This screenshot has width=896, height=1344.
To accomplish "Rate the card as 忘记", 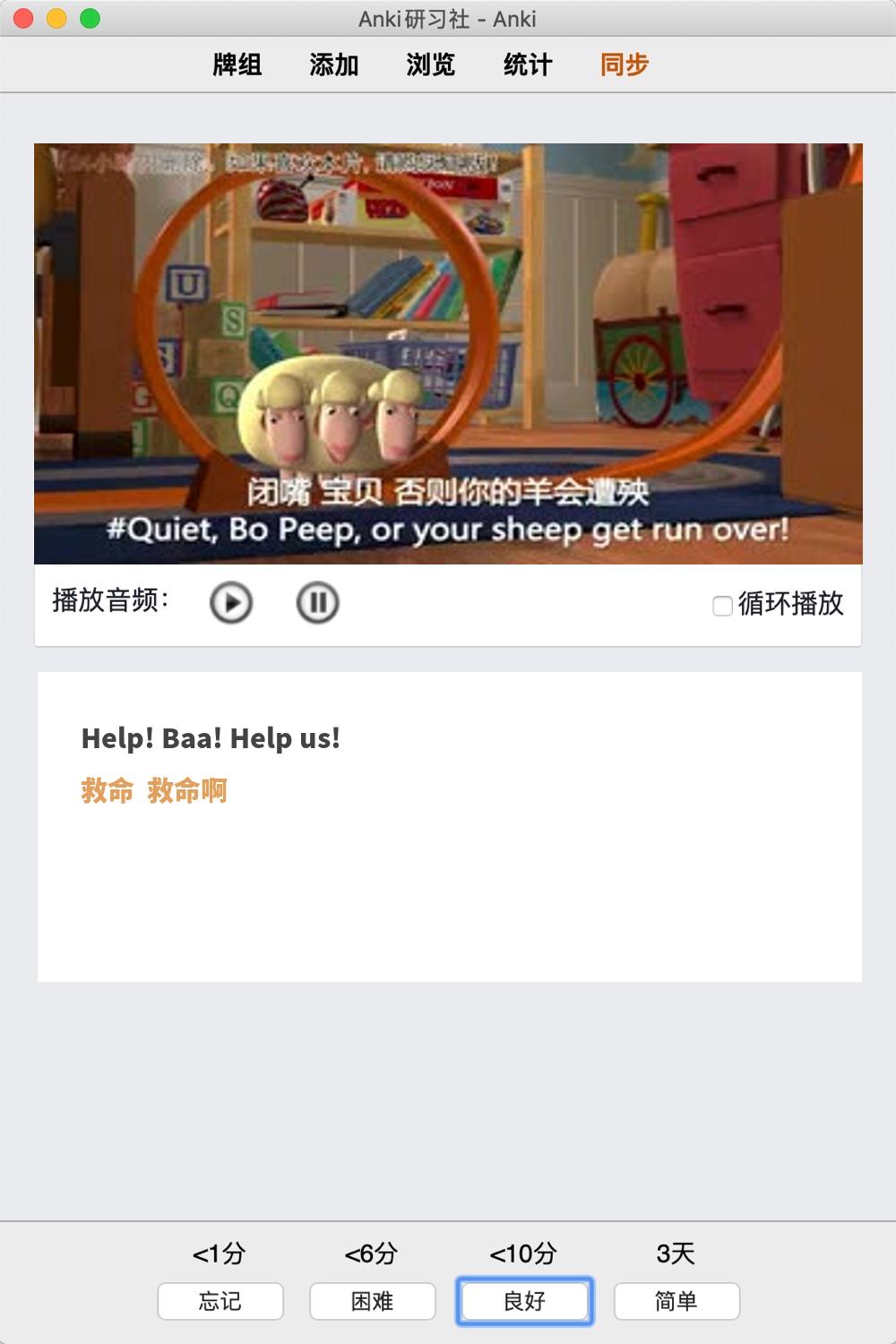I will click(x=220, y=1301).
